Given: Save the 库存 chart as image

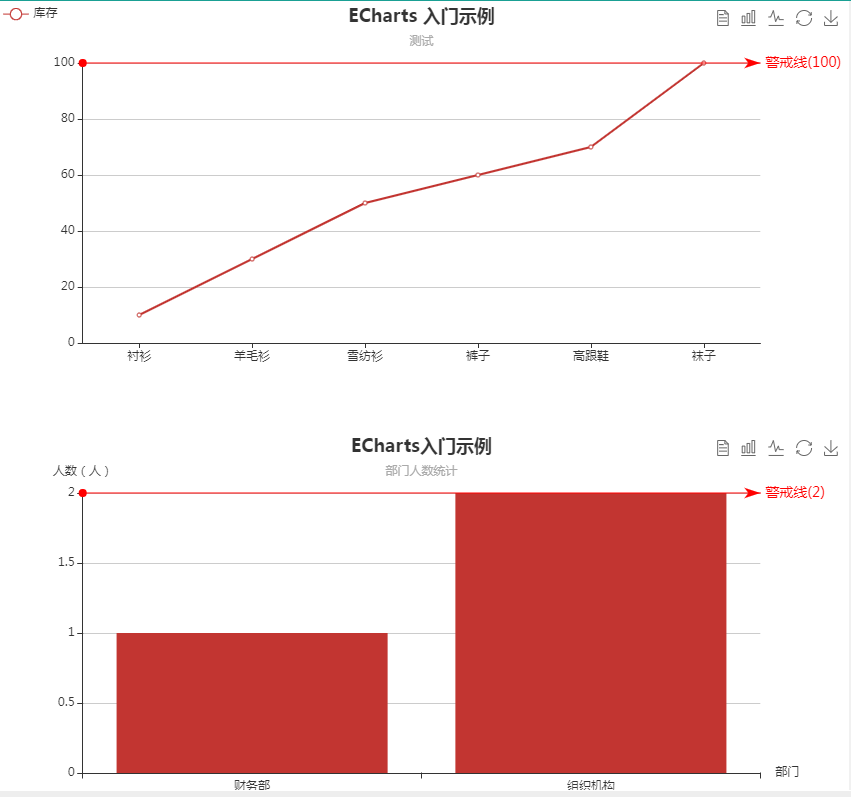Looking at the screenshot, I should coord(830,18).
